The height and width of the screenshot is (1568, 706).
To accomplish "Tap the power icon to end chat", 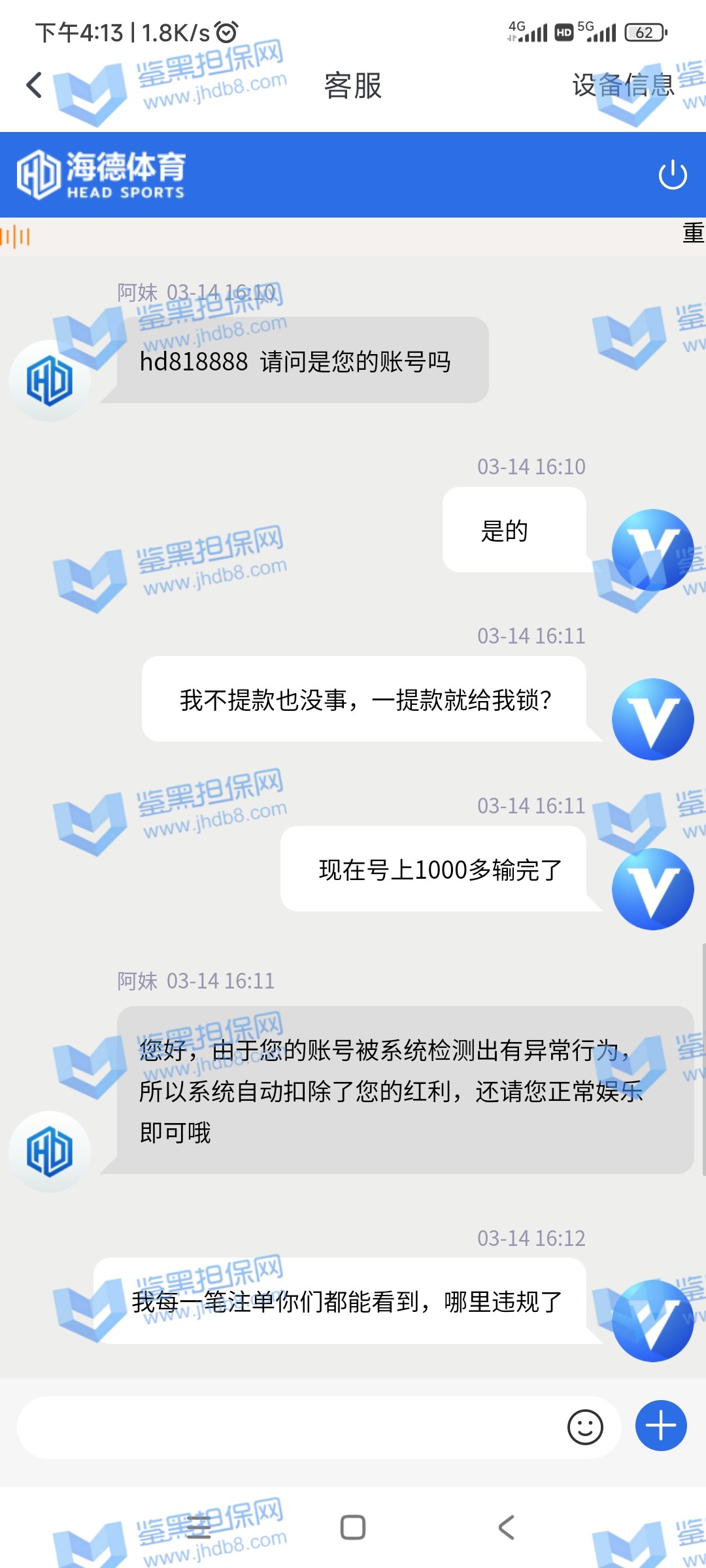I will (x=673, y=175).
